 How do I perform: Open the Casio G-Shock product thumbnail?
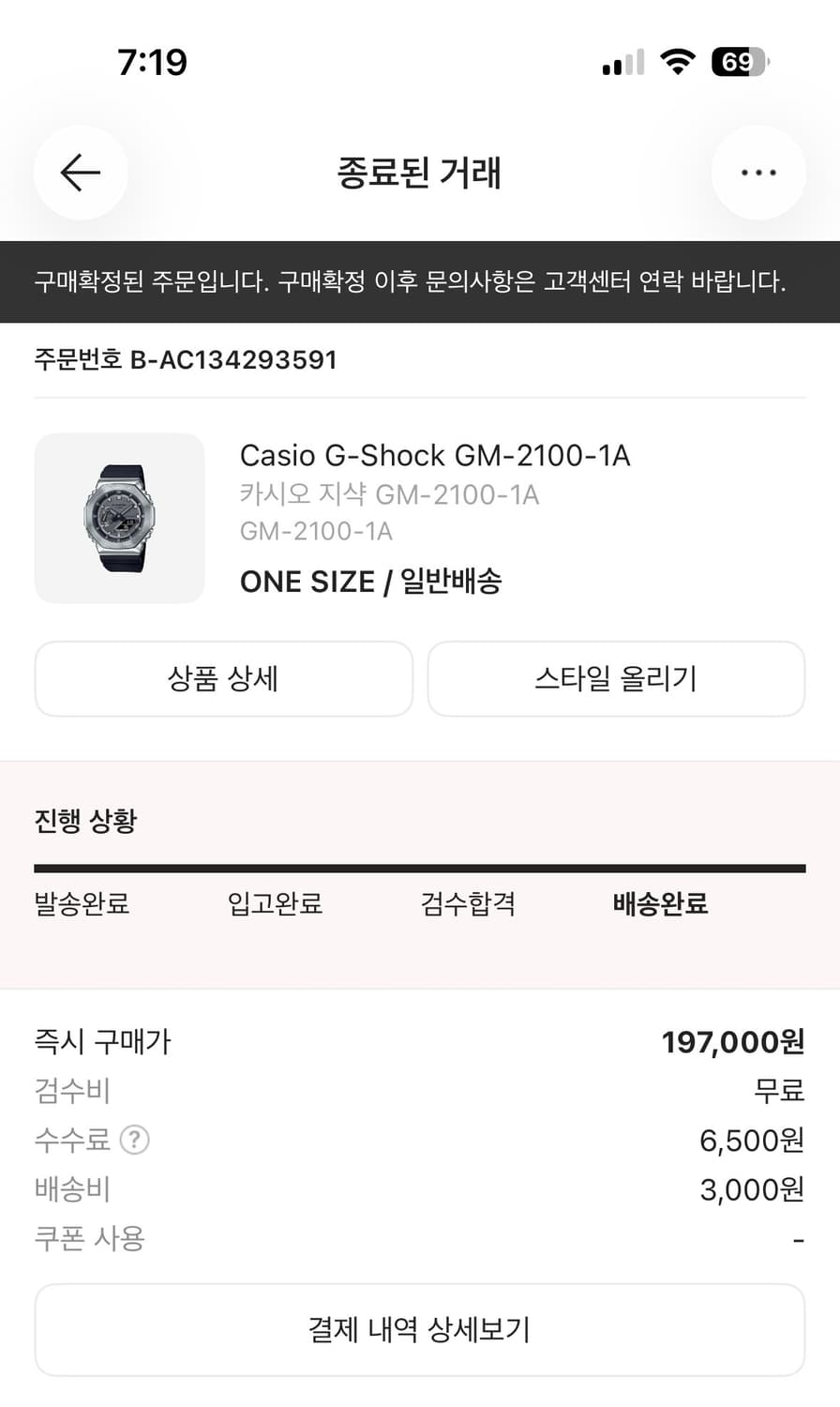[x=120, y=518]
